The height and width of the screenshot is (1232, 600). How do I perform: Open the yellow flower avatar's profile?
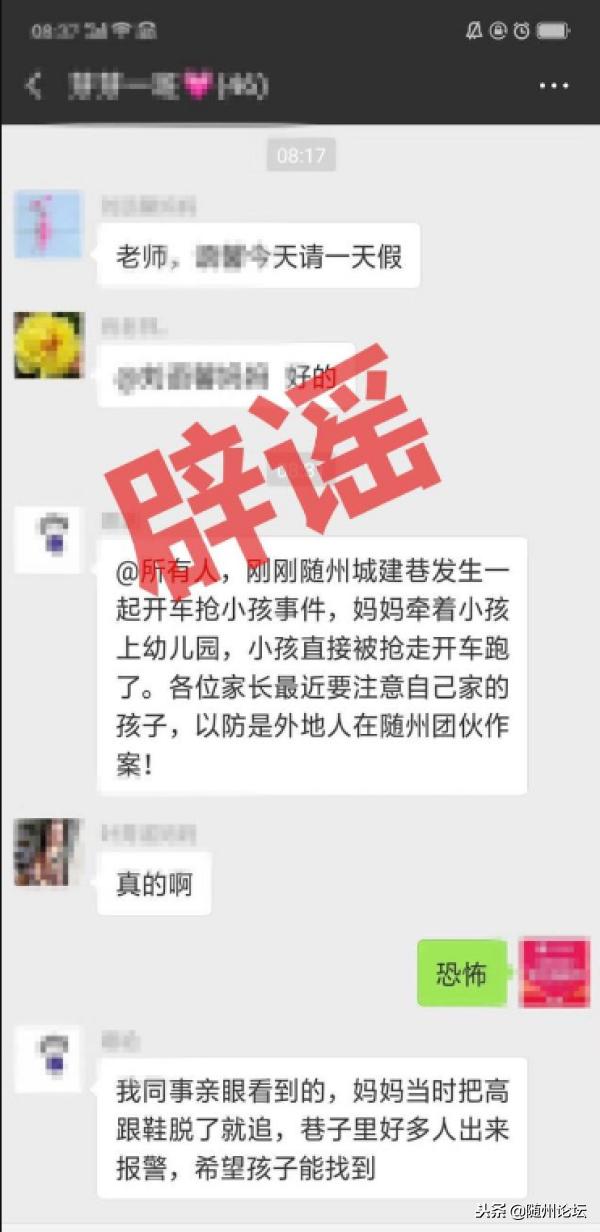coord(48,345)
